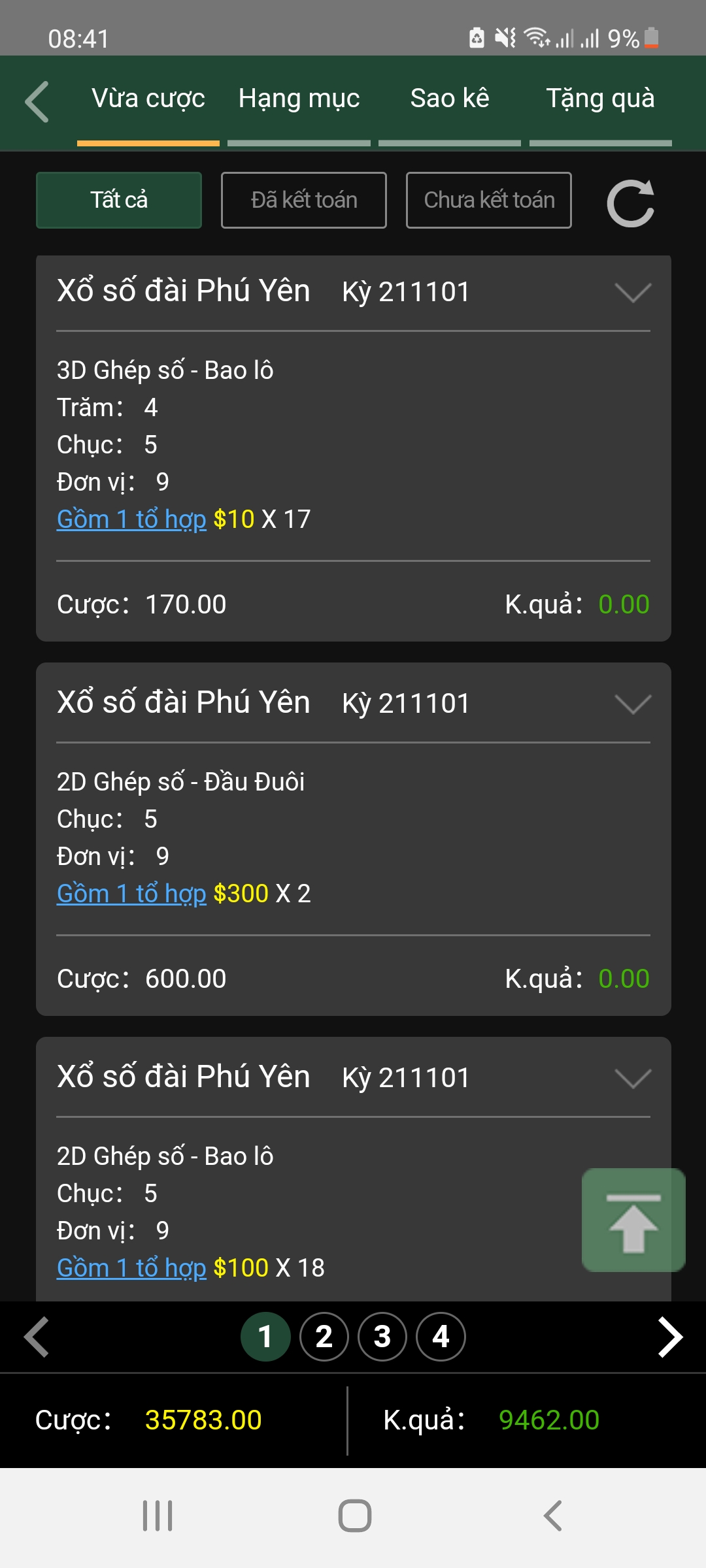Refresh the bet list

[631, 203]
